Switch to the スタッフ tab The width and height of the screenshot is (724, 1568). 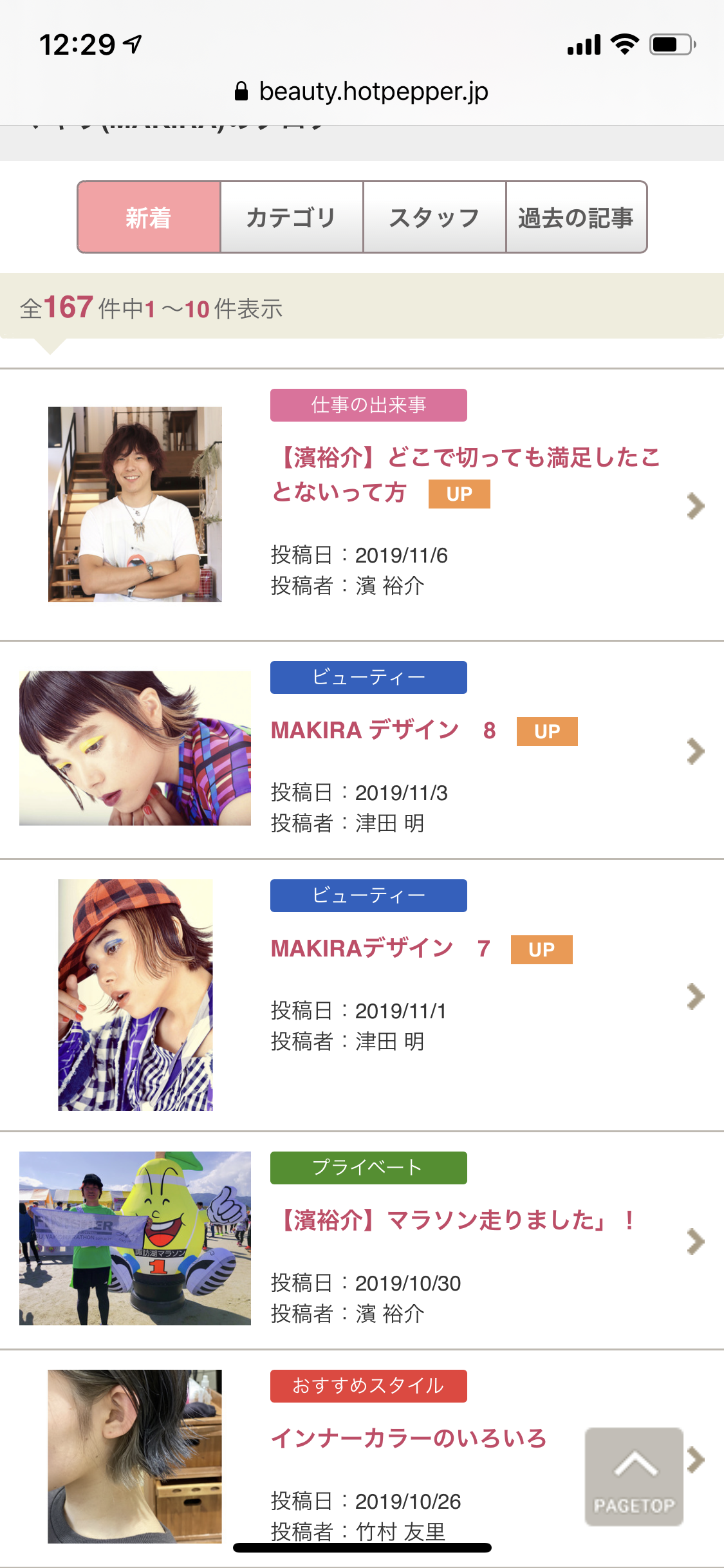point(434,218)
